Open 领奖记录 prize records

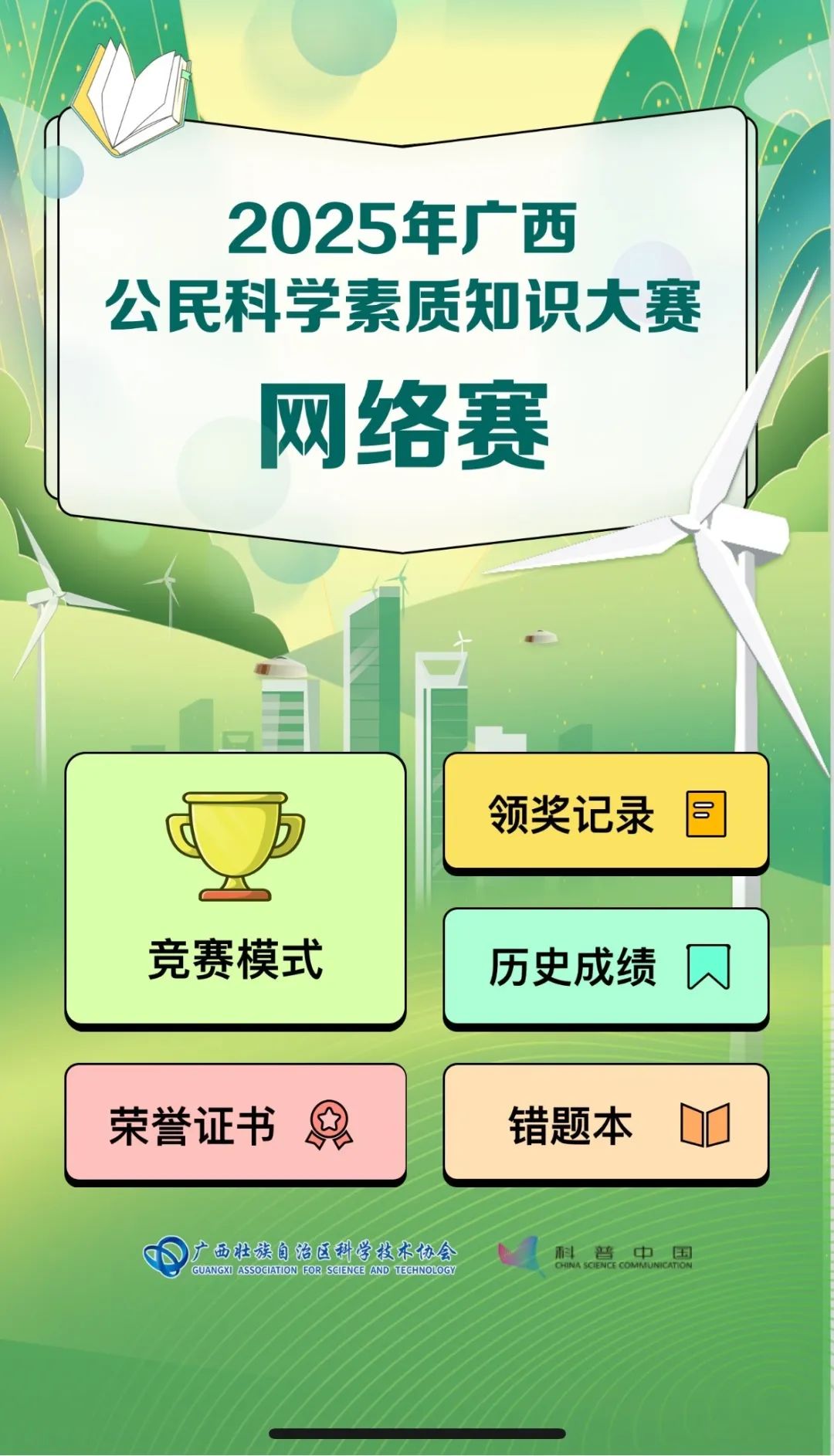click(605, 812)
